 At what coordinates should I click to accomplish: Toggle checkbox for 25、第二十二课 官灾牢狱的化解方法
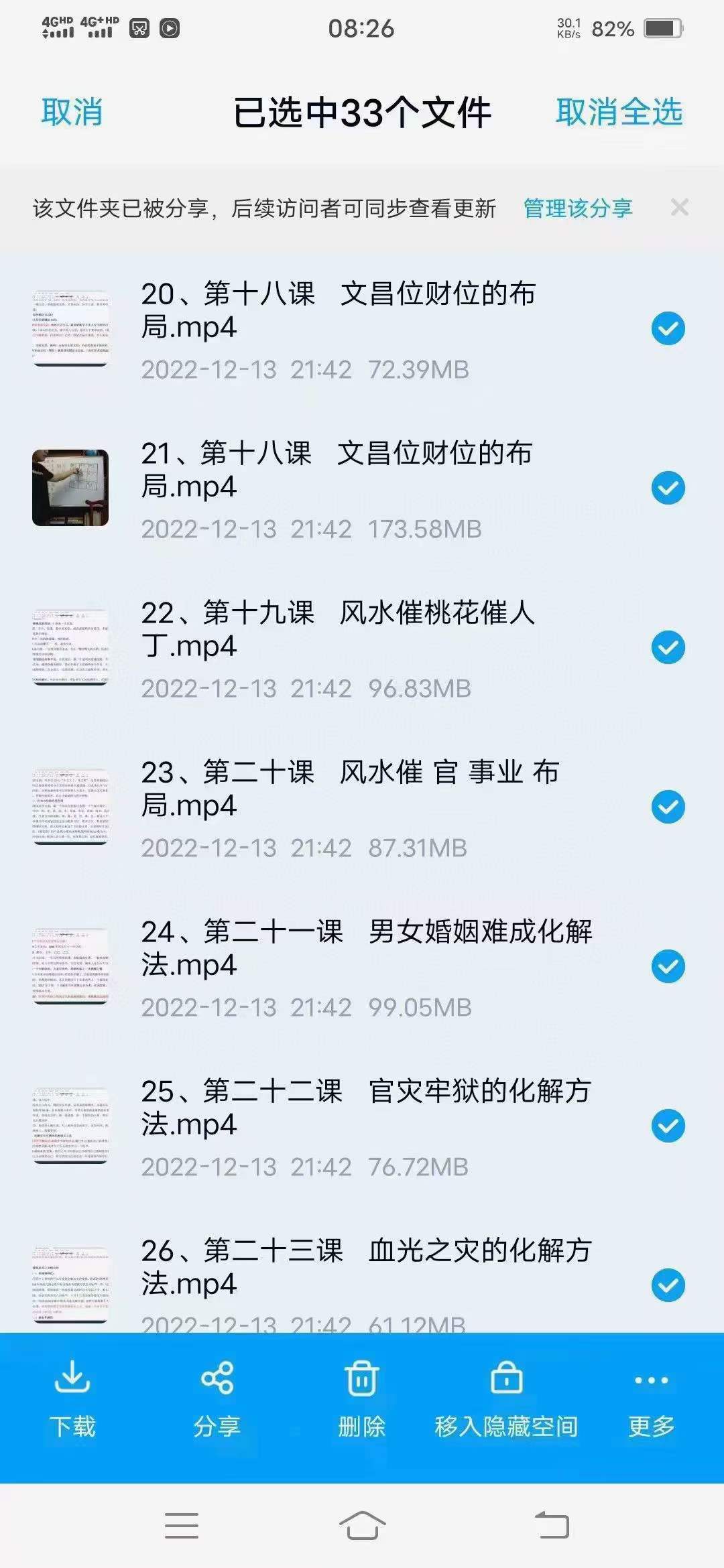click(668, 1126)
